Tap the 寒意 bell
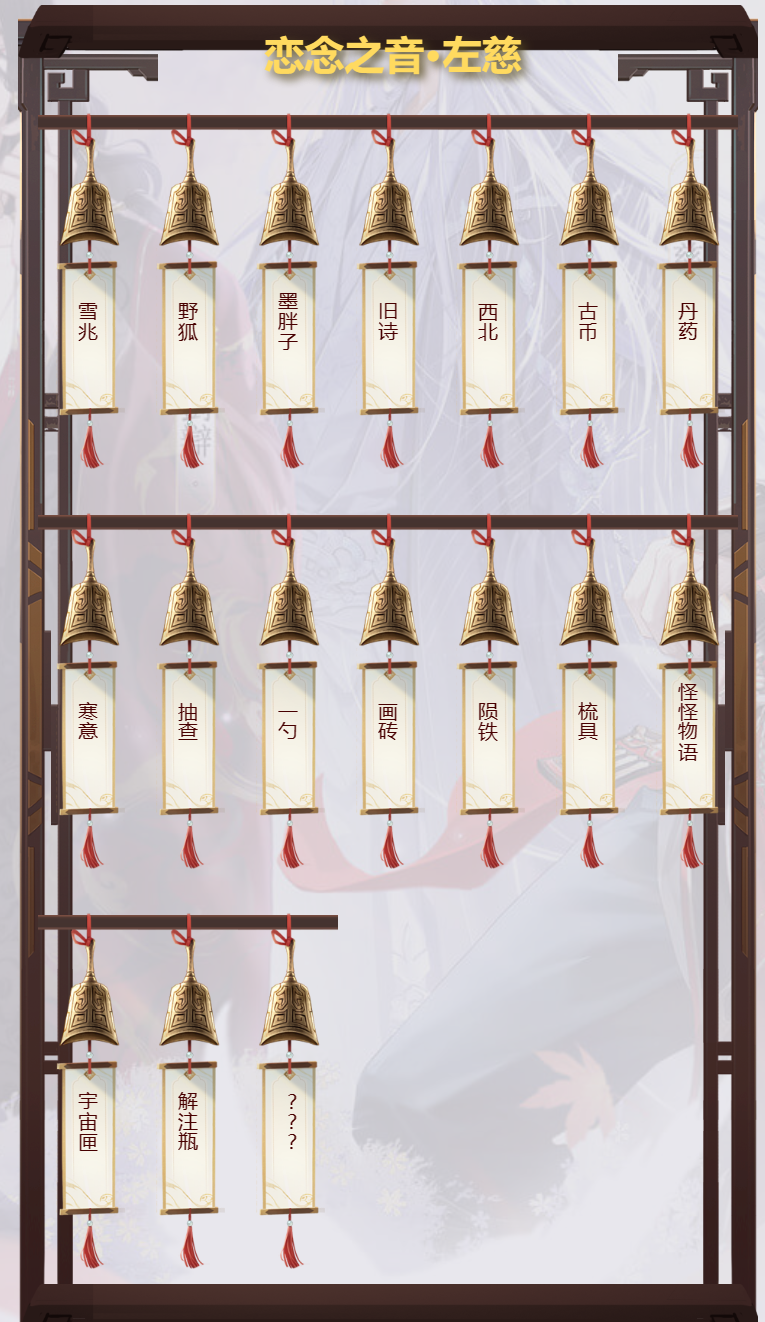The width and height of the screenshot is (765, 1322). click(88, 736)
